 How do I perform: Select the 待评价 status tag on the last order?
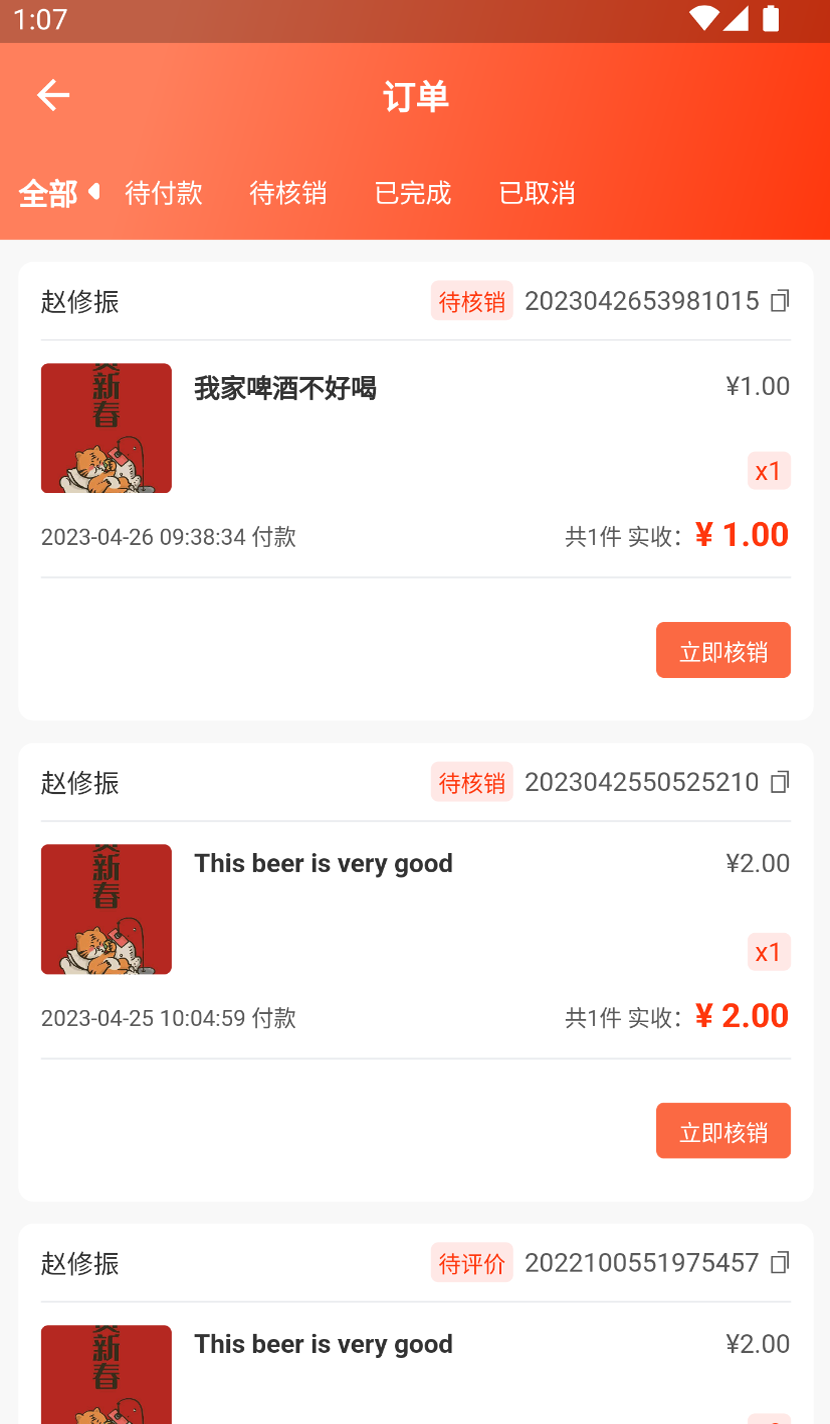[x=471, y=1262]
